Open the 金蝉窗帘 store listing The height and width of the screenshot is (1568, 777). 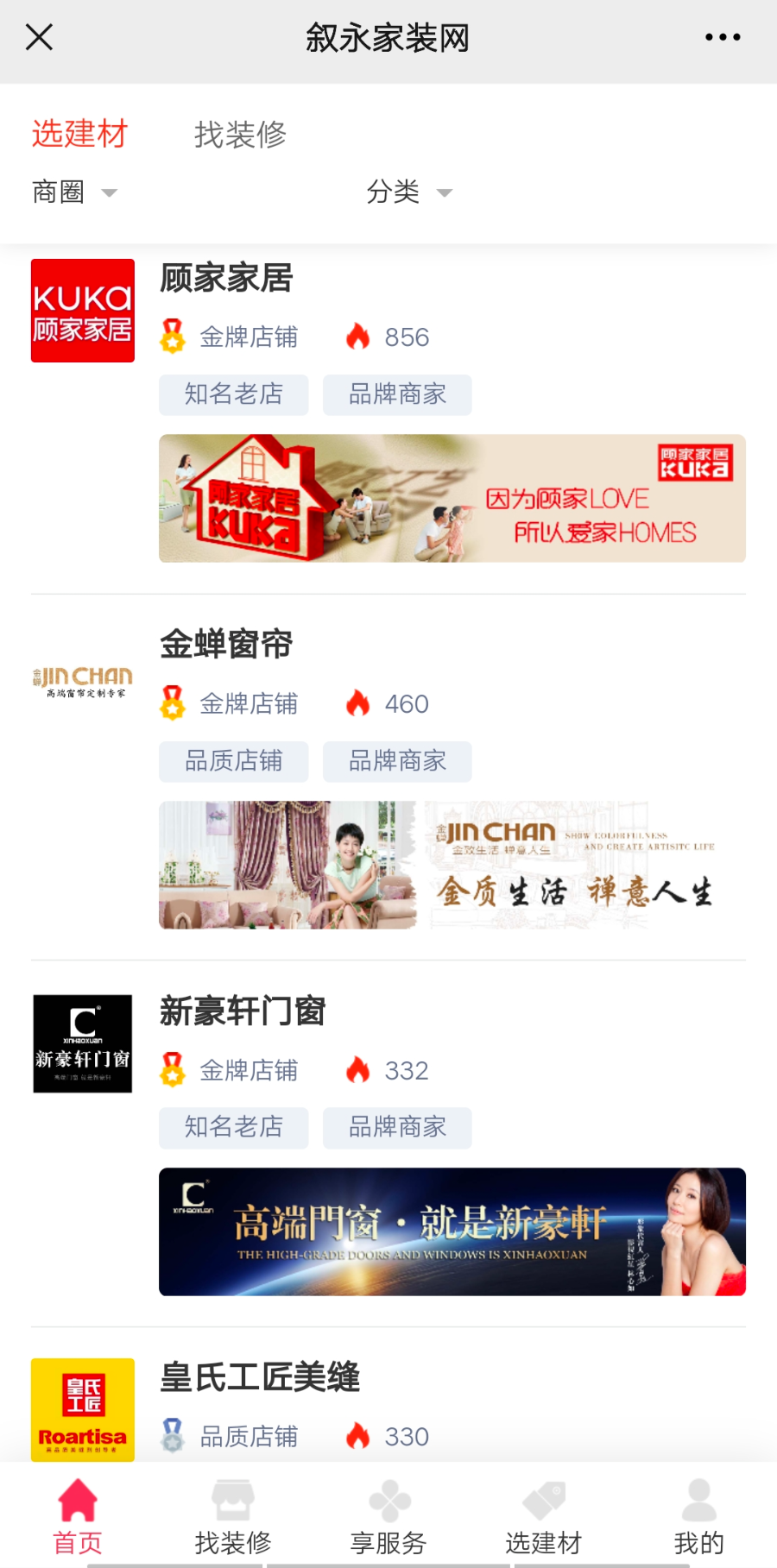226,645
